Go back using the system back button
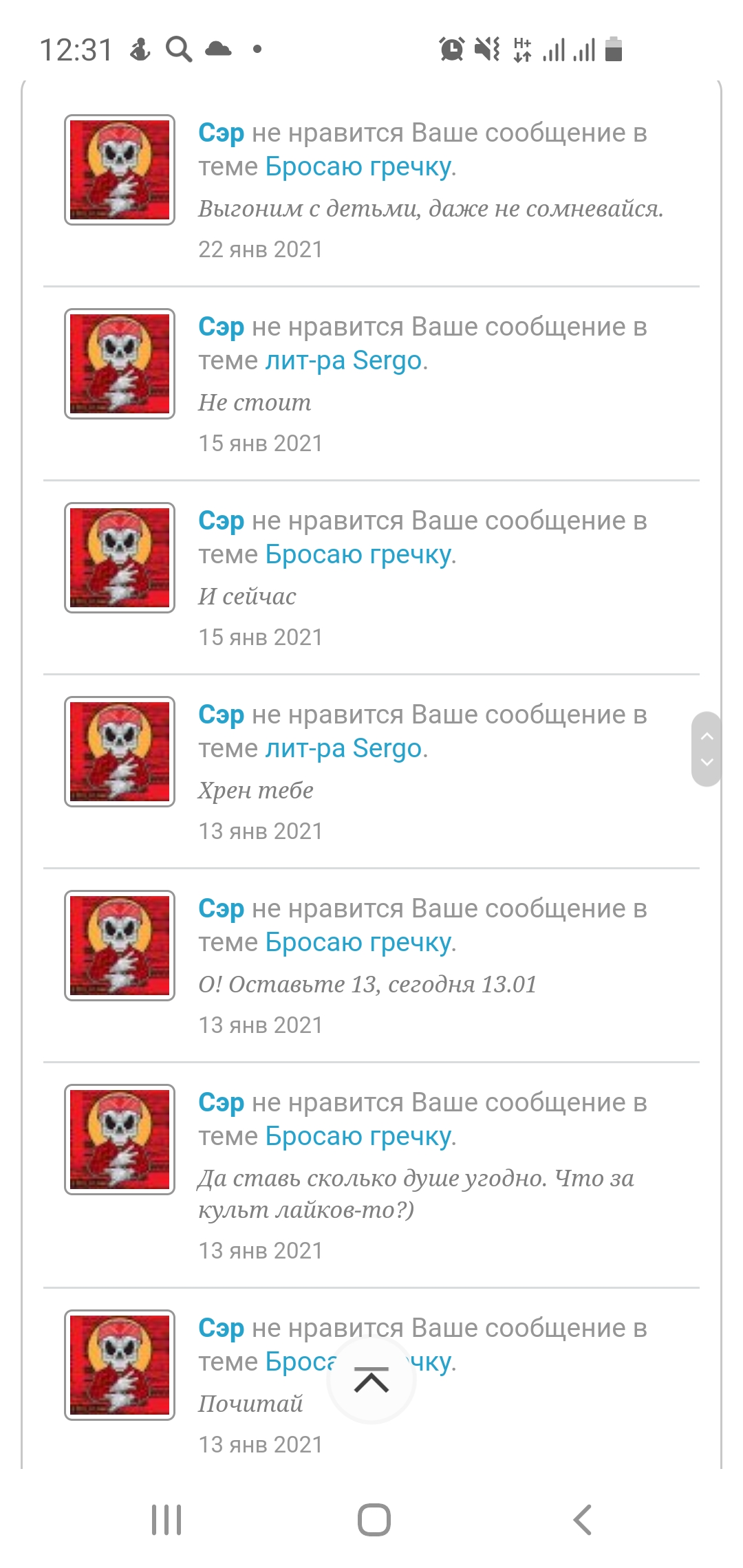The height and width of the screenshot is (1568, 743). pos(582,1520)
